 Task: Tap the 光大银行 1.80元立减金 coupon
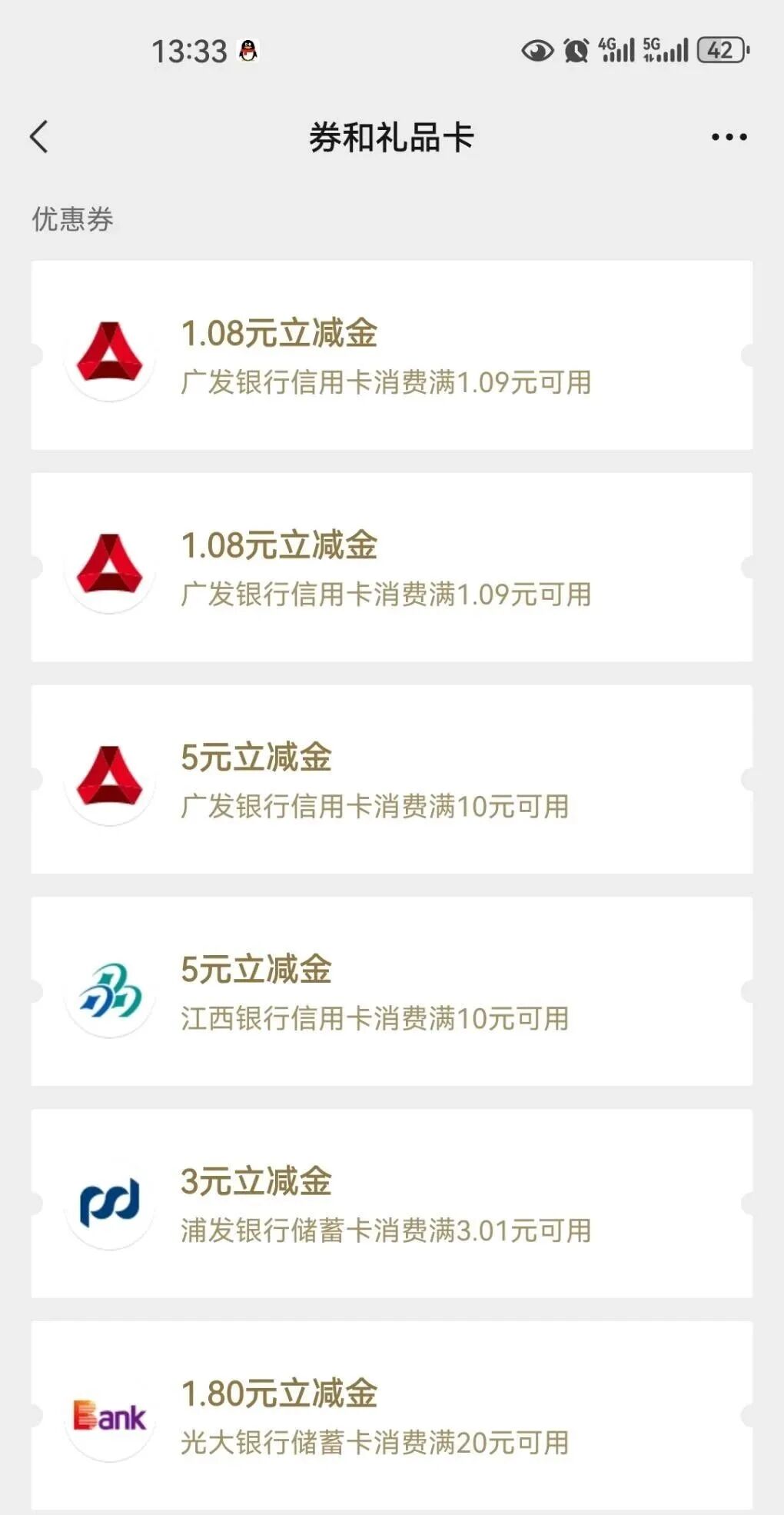[391, 1415]
